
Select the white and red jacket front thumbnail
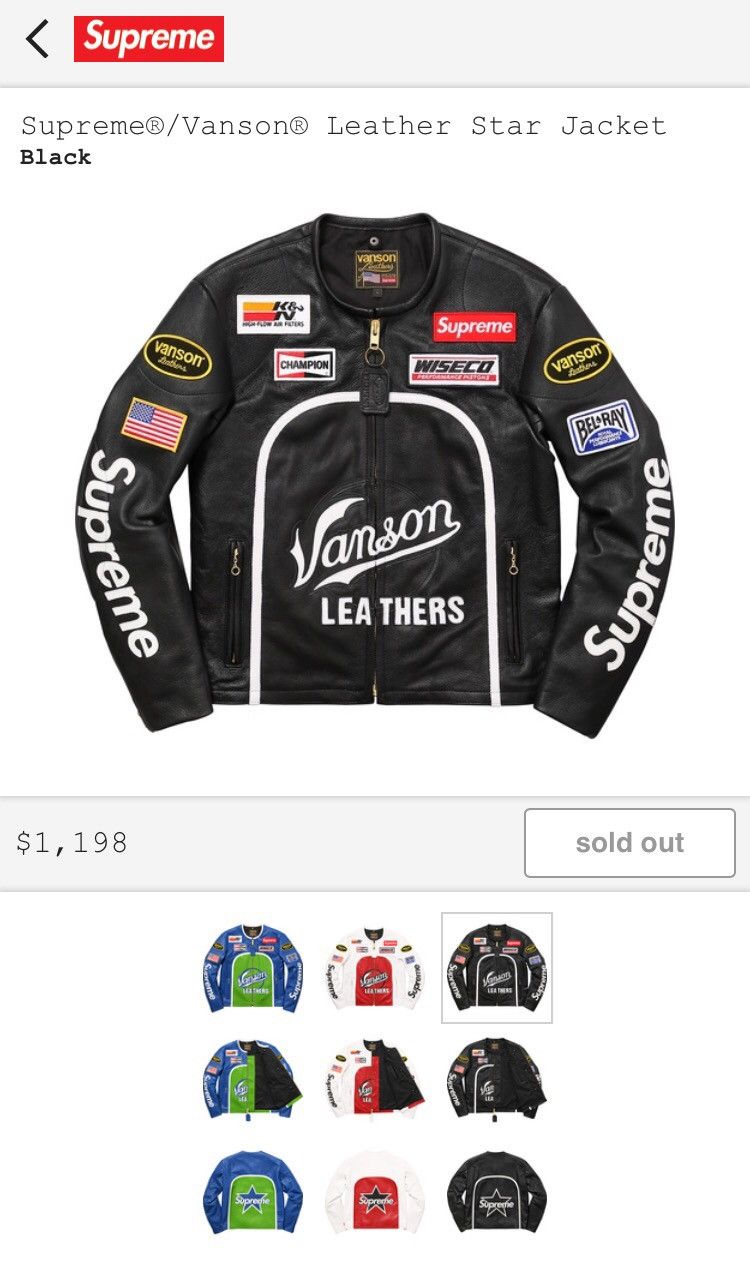(374, 968)
